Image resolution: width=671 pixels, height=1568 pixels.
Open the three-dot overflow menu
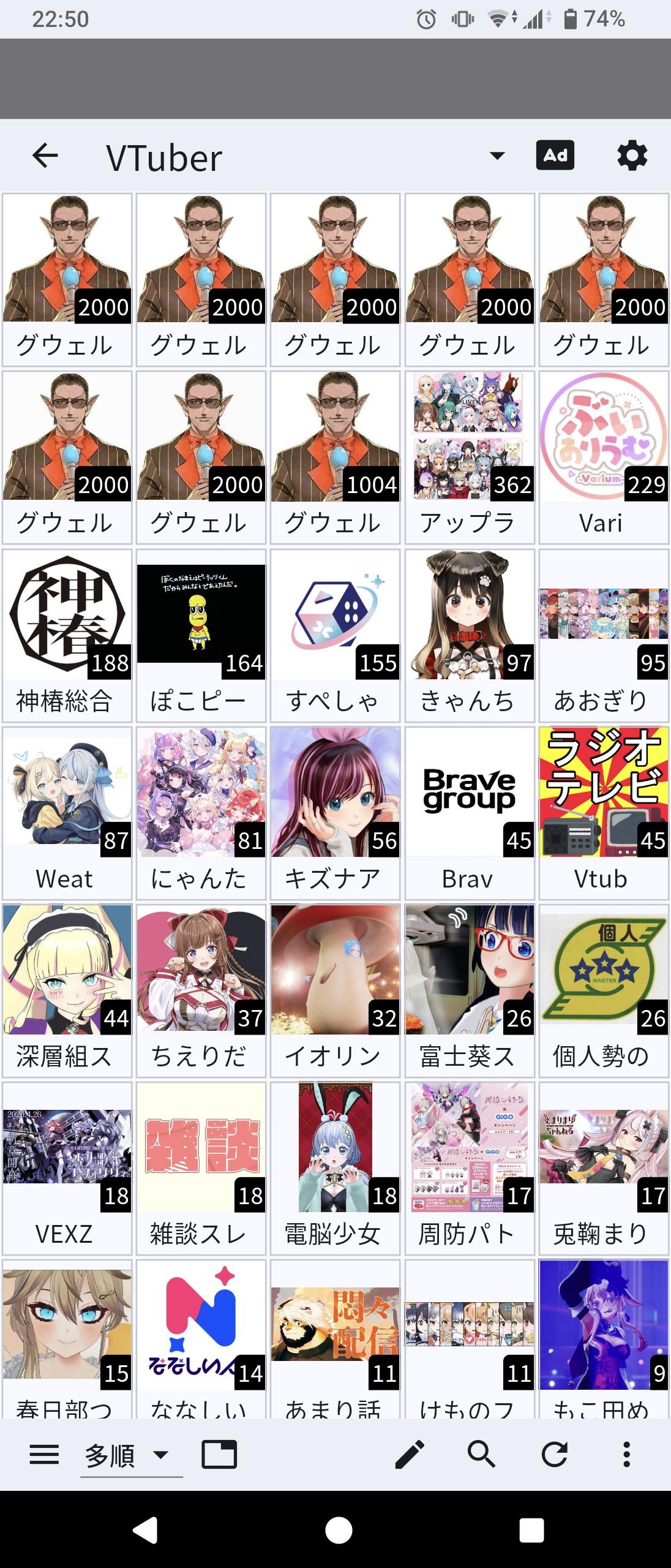(x=626, y=1454)
